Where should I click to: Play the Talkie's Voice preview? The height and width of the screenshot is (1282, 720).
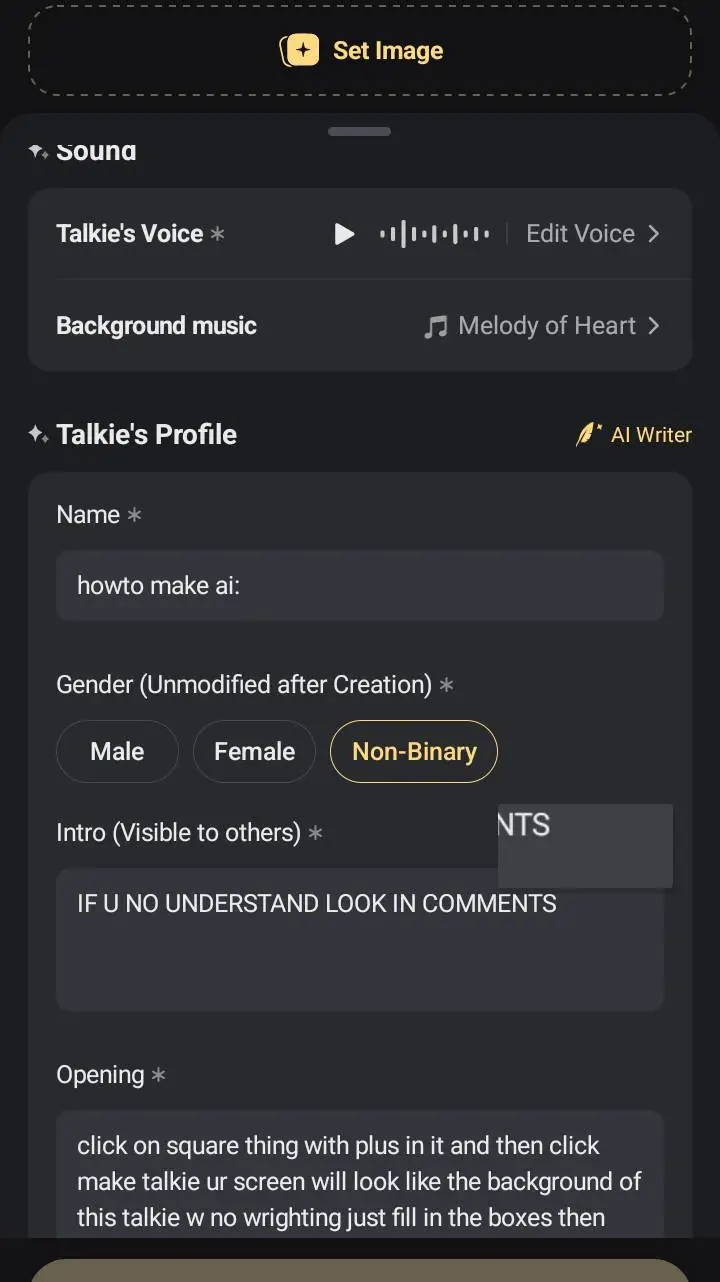344,234
